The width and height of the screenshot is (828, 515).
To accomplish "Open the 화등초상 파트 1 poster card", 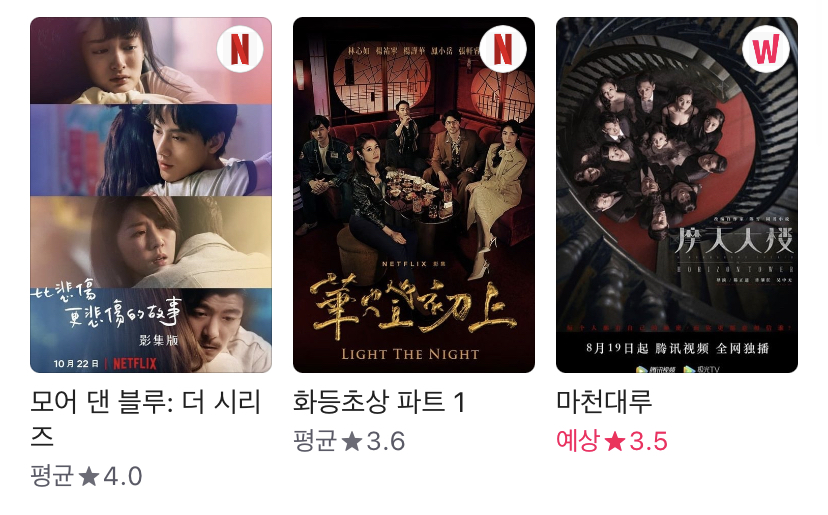I will (x=413, y=195).
